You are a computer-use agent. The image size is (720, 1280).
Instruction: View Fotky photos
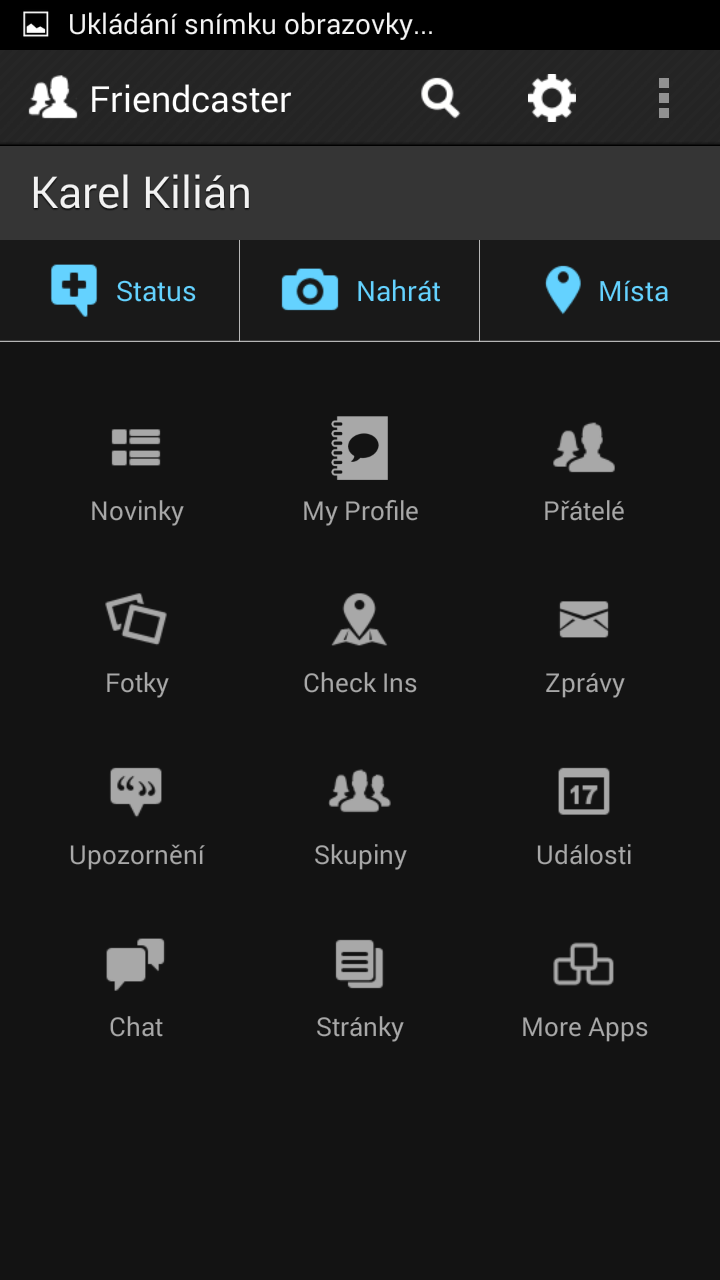pyautogui.click(x=137, y=643)
